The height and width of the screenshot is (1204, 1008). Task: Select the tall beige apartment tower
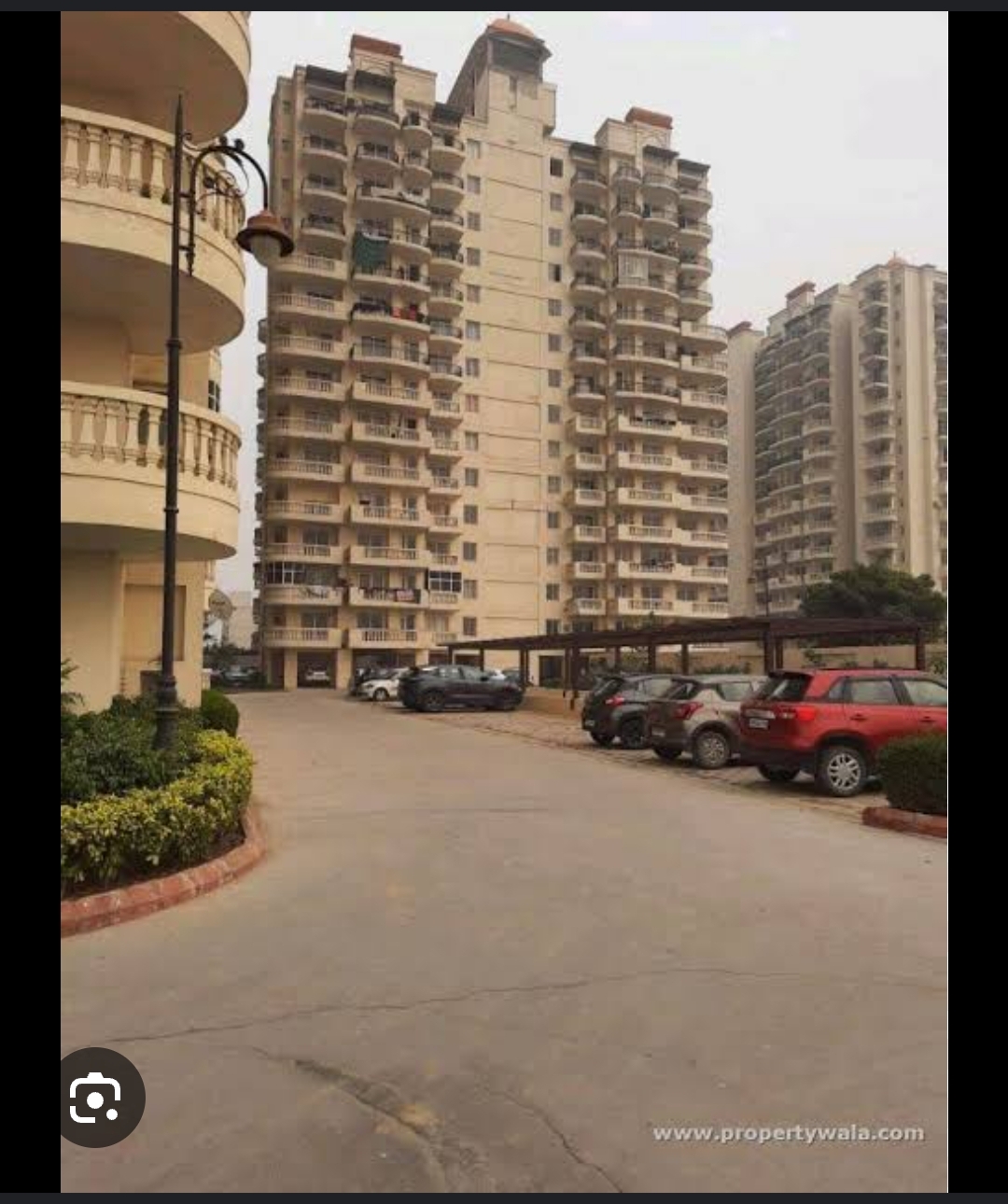(x=448, y=373)
